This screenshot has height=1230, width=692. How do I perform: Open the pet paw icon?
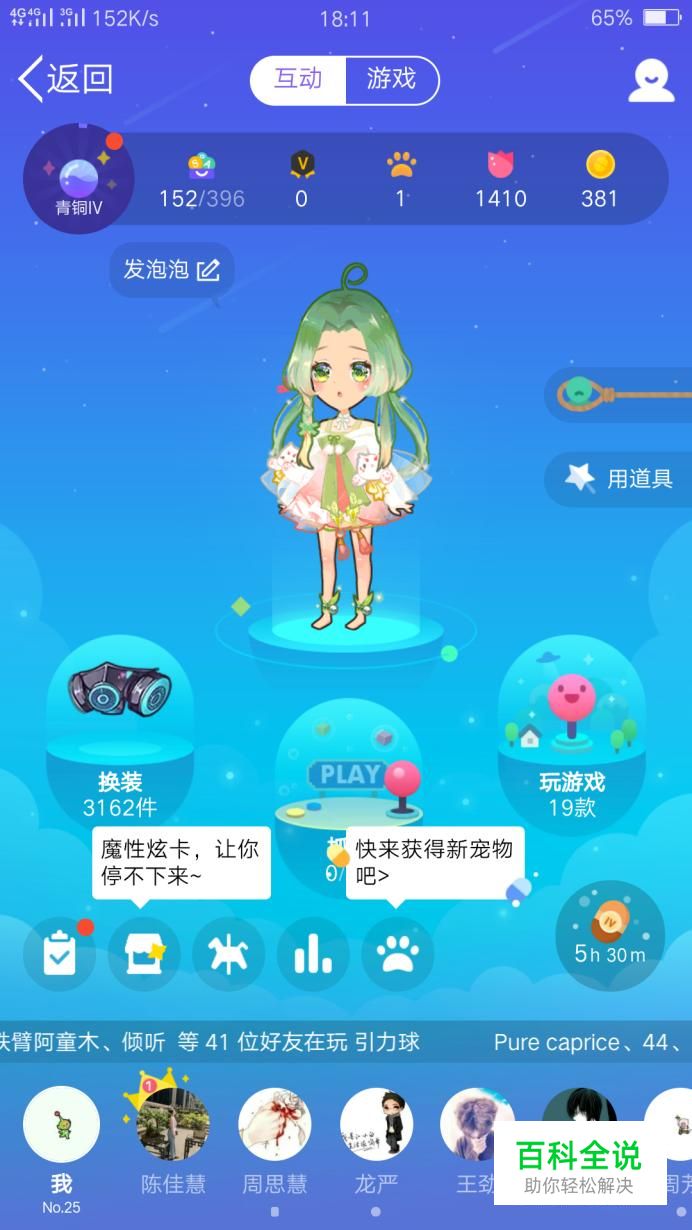[397, 955]
